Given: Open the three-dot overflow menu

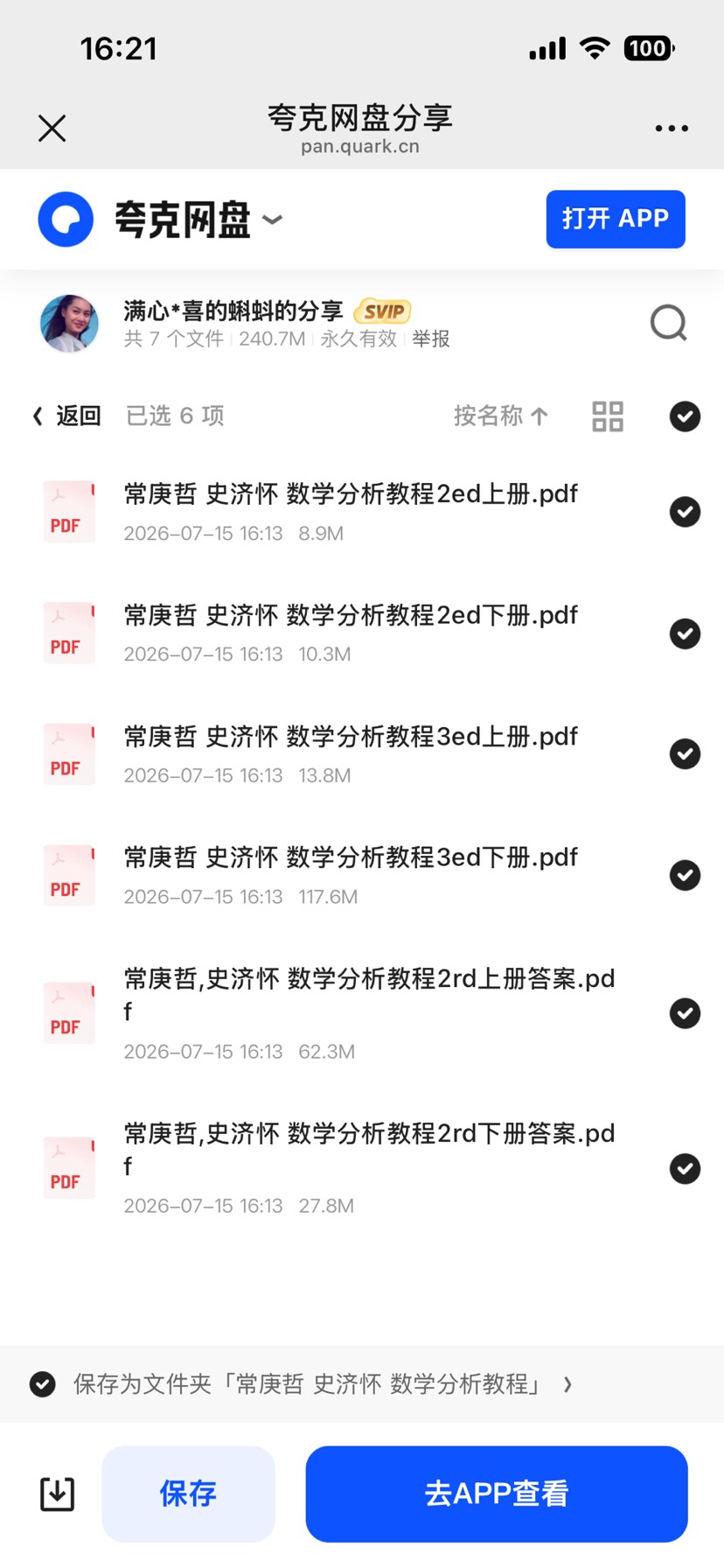Looking at the screenshot, I should tap(672, 129).
